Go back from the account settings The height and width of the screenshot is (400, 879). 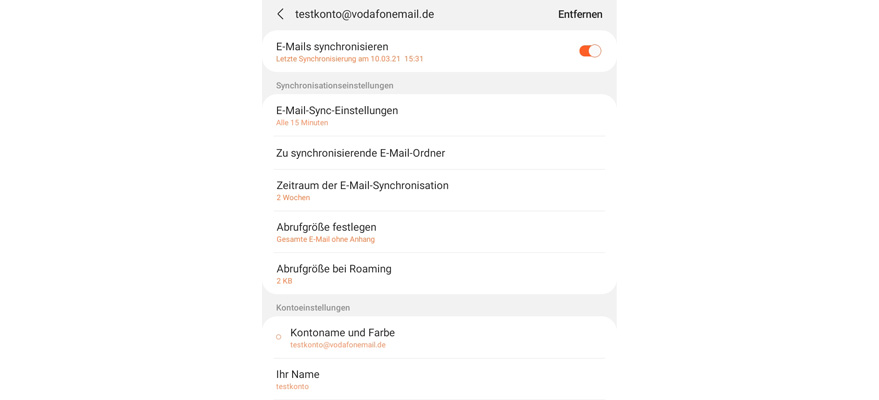(x=281, y=15)
